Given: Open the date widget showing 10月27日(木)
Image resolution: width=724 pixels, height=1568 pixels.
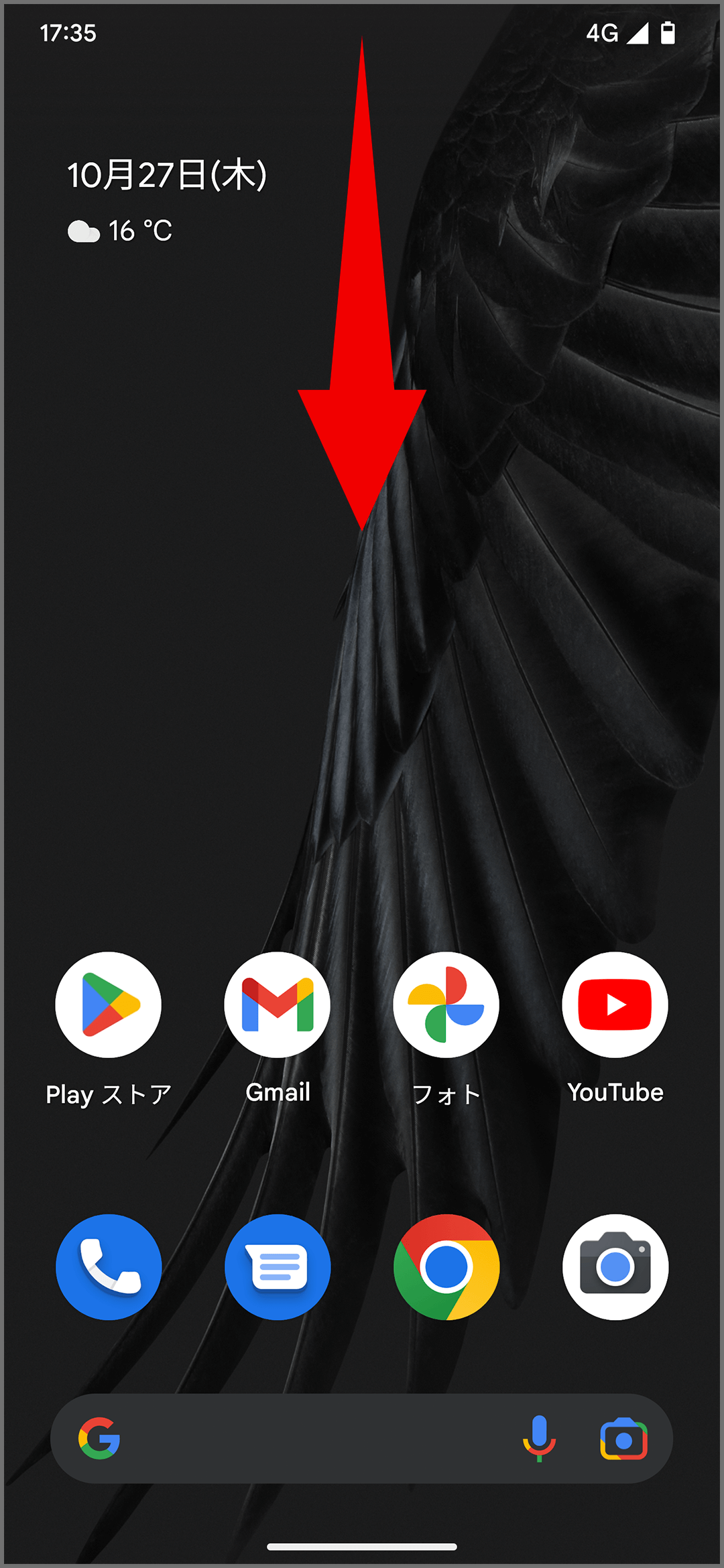Looking at the screenshot, I should pos(168,176).
